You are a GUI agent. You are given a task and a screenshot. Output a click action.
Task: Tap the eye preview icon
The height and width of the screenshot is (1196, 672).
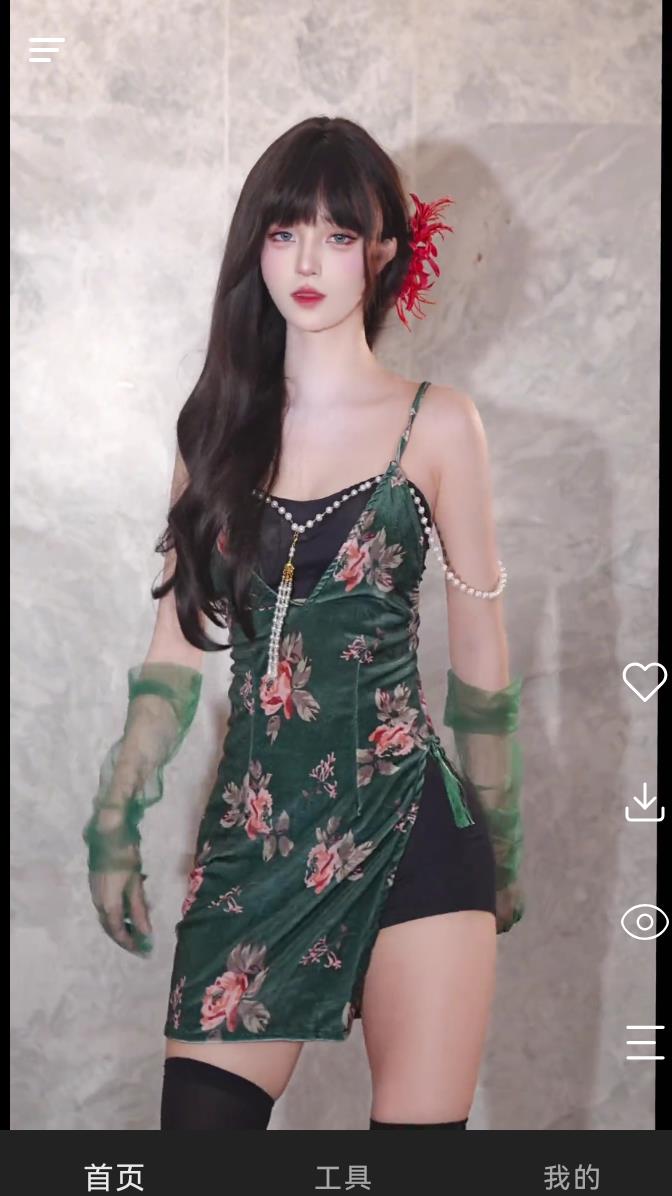click(x=644, y=921)
